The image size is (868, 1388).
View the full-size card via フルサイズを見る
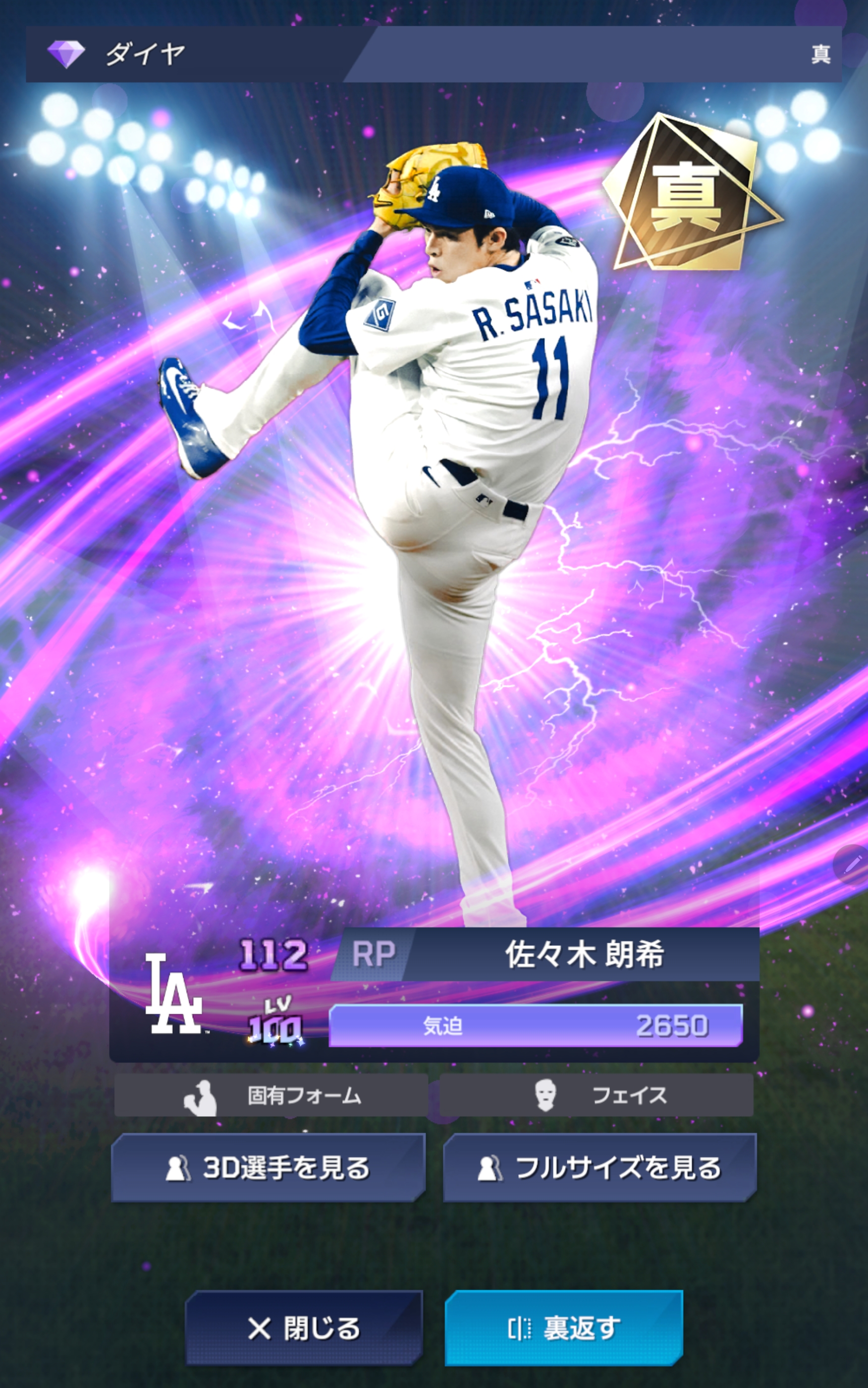click(x=600, y=1167)
